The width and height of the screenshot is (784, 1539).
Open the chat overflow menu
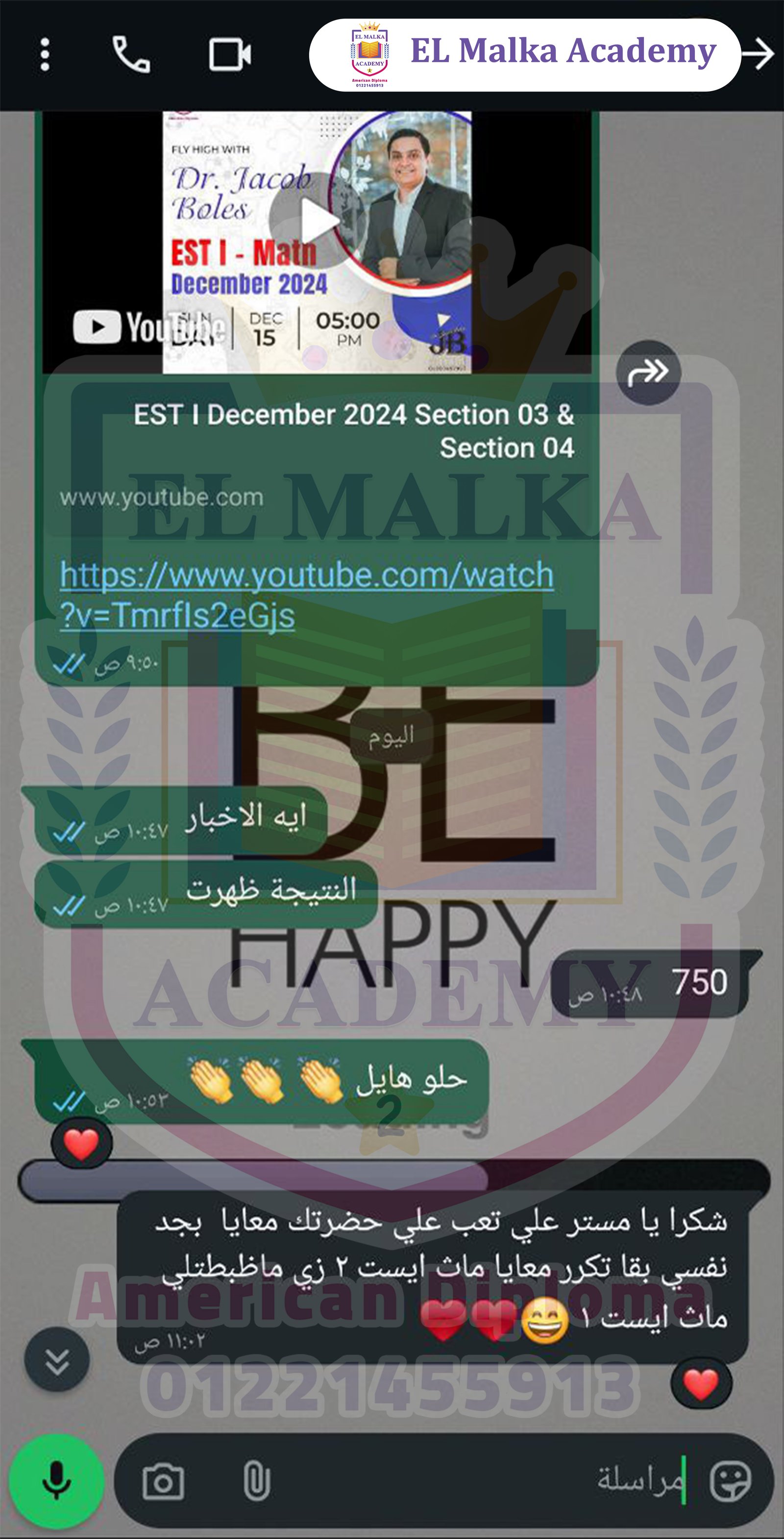click(x=45, y=54)
